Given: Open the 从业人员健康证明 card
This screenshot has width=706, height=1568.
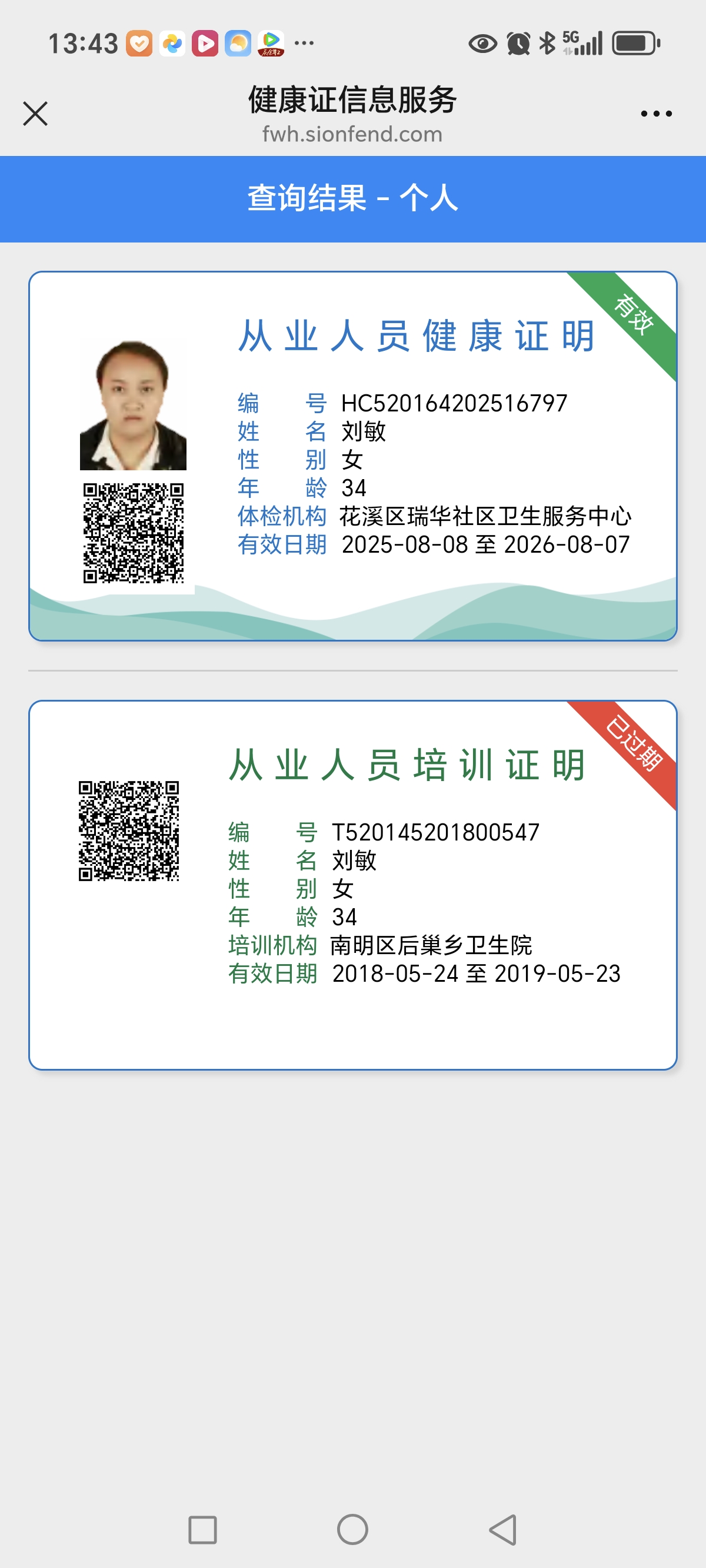Looking at the screenshot, I should (x=353, y=457).
